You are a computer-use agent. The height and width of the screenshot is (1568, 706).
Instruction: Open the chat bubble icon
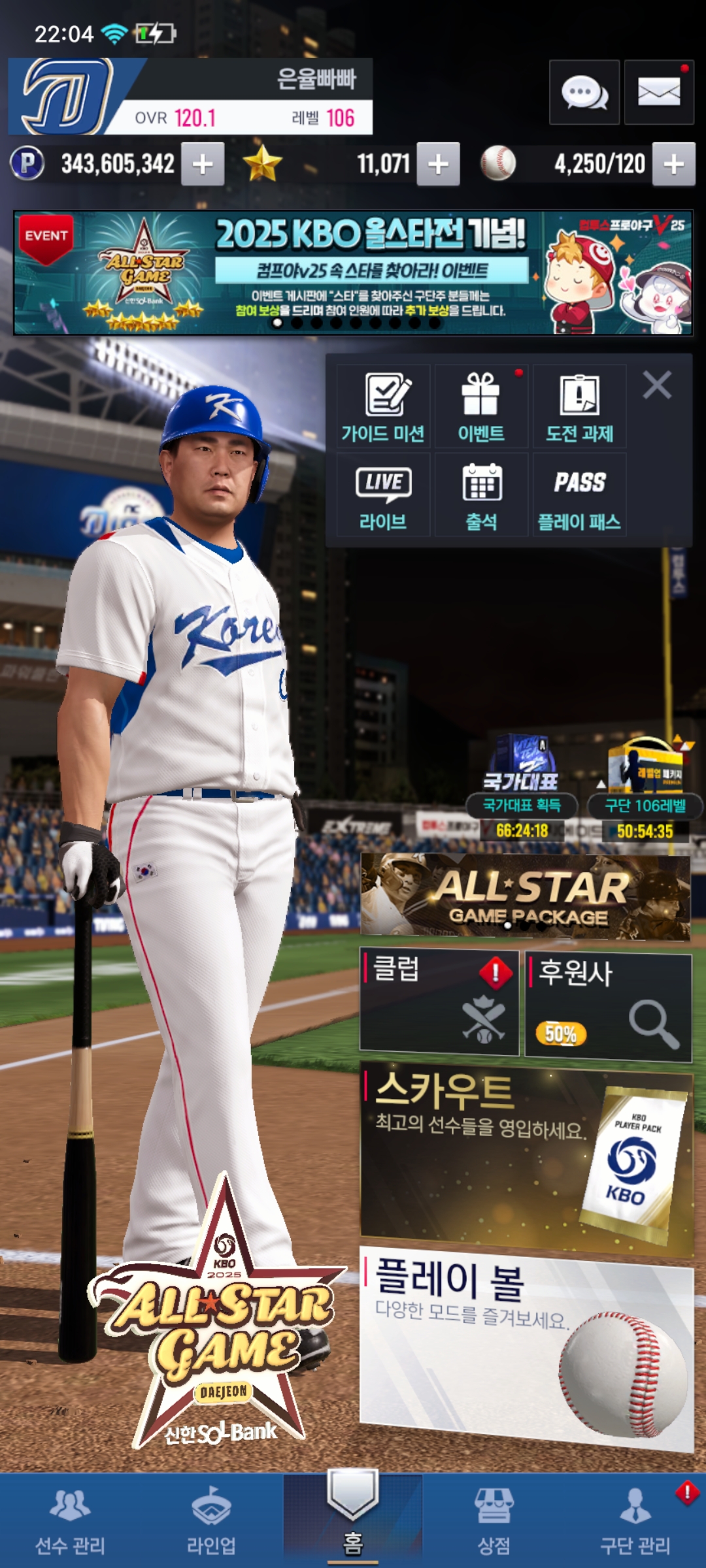(584, 92)
